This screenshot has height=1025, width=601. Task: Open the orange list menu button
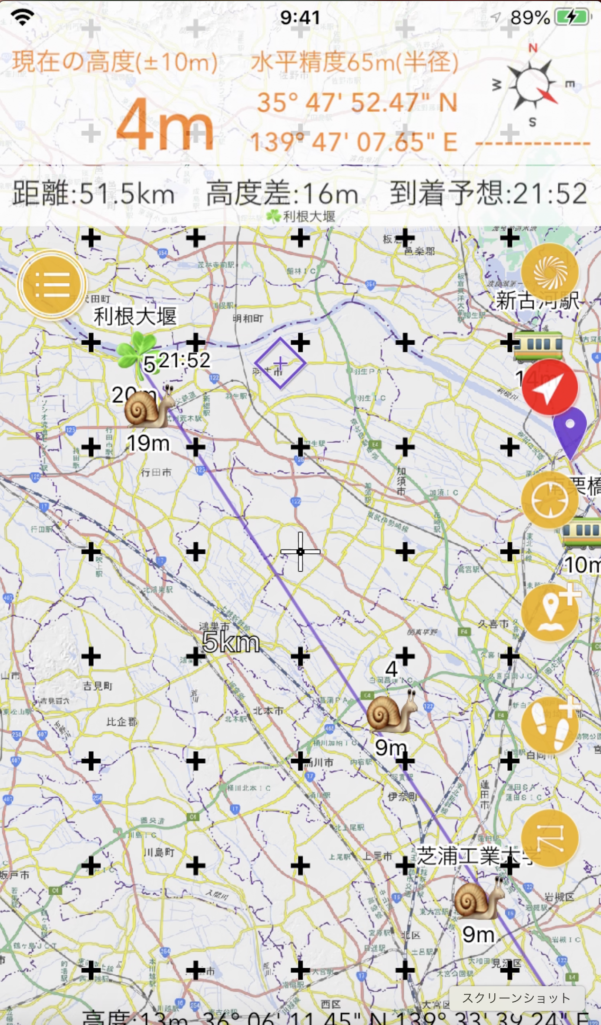pos(51,285)
